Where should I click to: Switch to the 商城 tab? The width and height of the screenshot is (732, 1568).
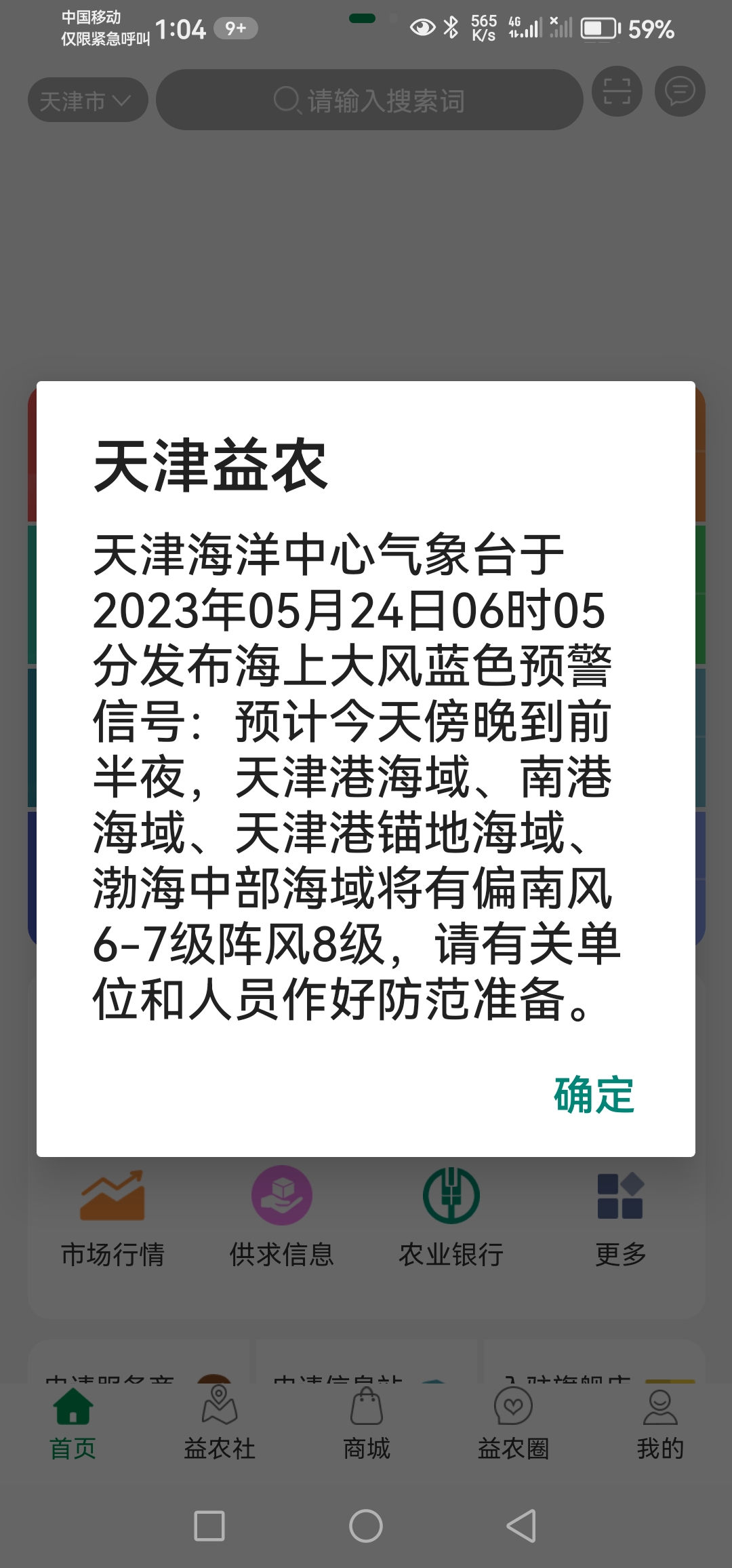coord(367,1424)
